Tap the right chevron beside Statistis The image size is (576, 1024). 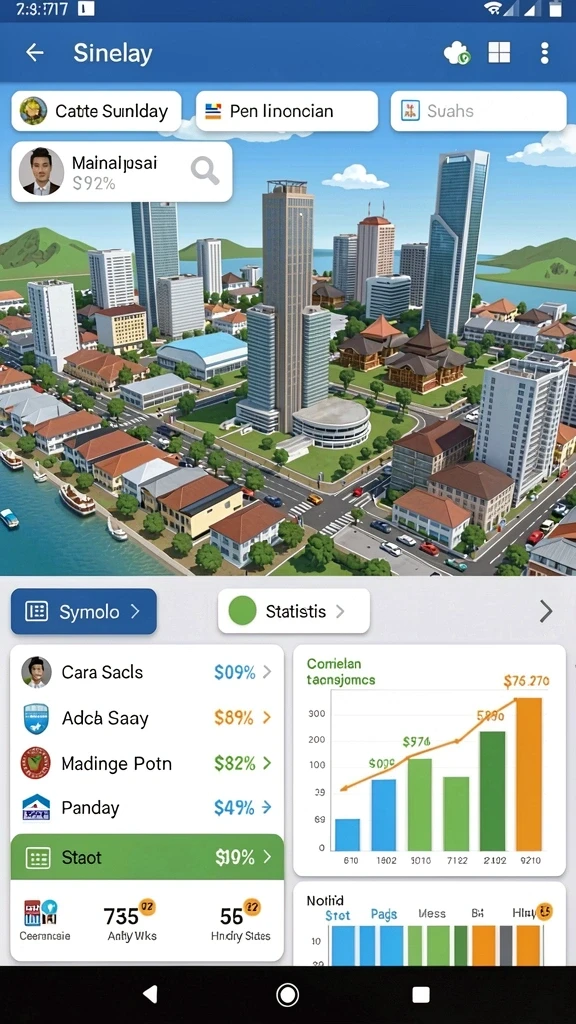(x=545, y=611)
